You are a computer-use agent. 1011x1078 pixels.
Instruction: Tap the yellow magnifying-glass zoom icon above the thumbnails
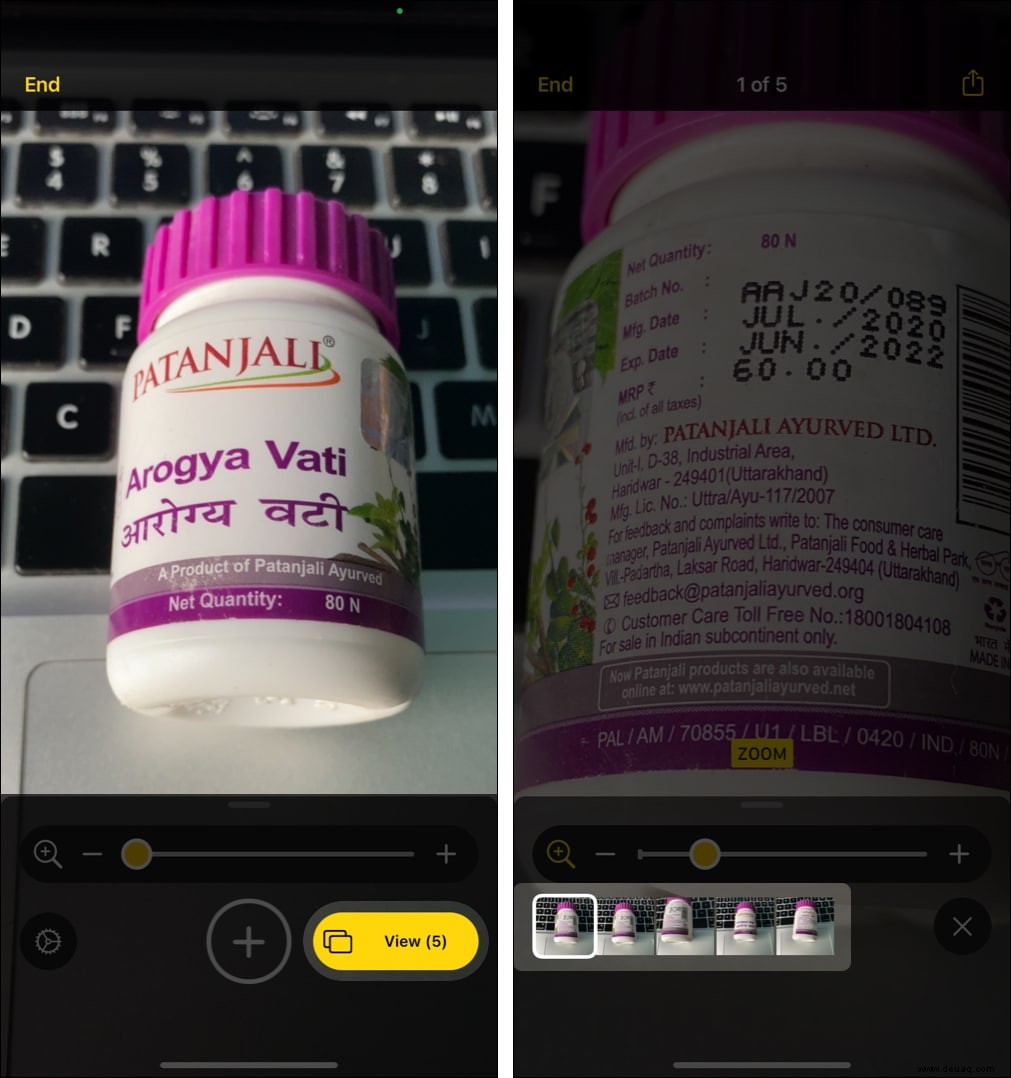561,854
